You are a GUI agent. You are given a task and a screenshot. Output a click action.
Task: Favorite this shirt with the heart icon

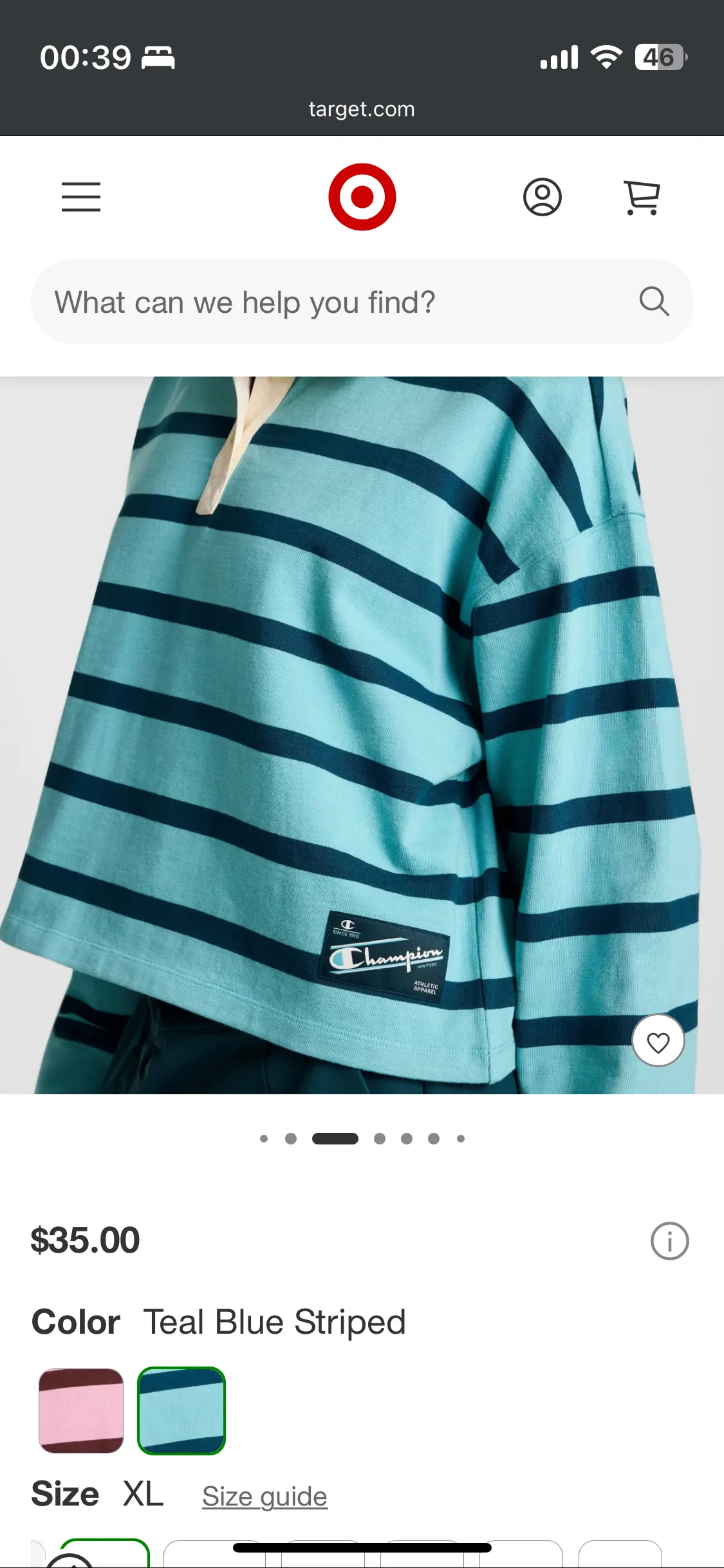pos(658,1041)
